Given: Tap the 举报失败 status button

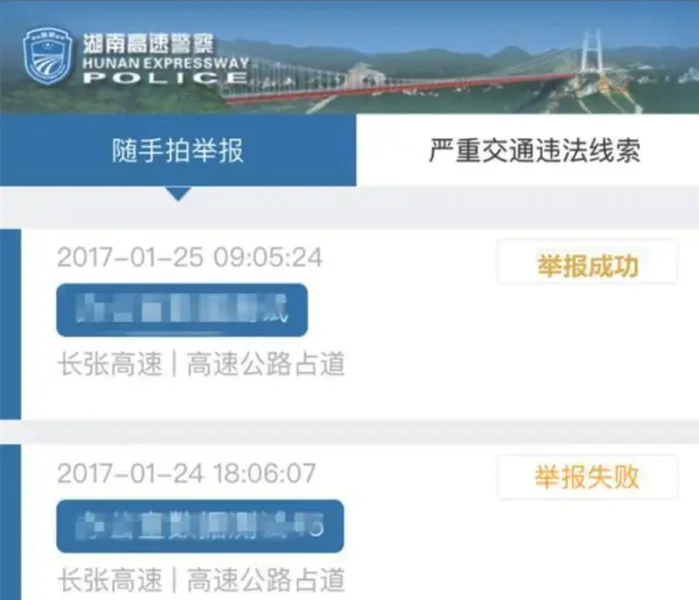Looking at the screenshot, I should [587, 477].
